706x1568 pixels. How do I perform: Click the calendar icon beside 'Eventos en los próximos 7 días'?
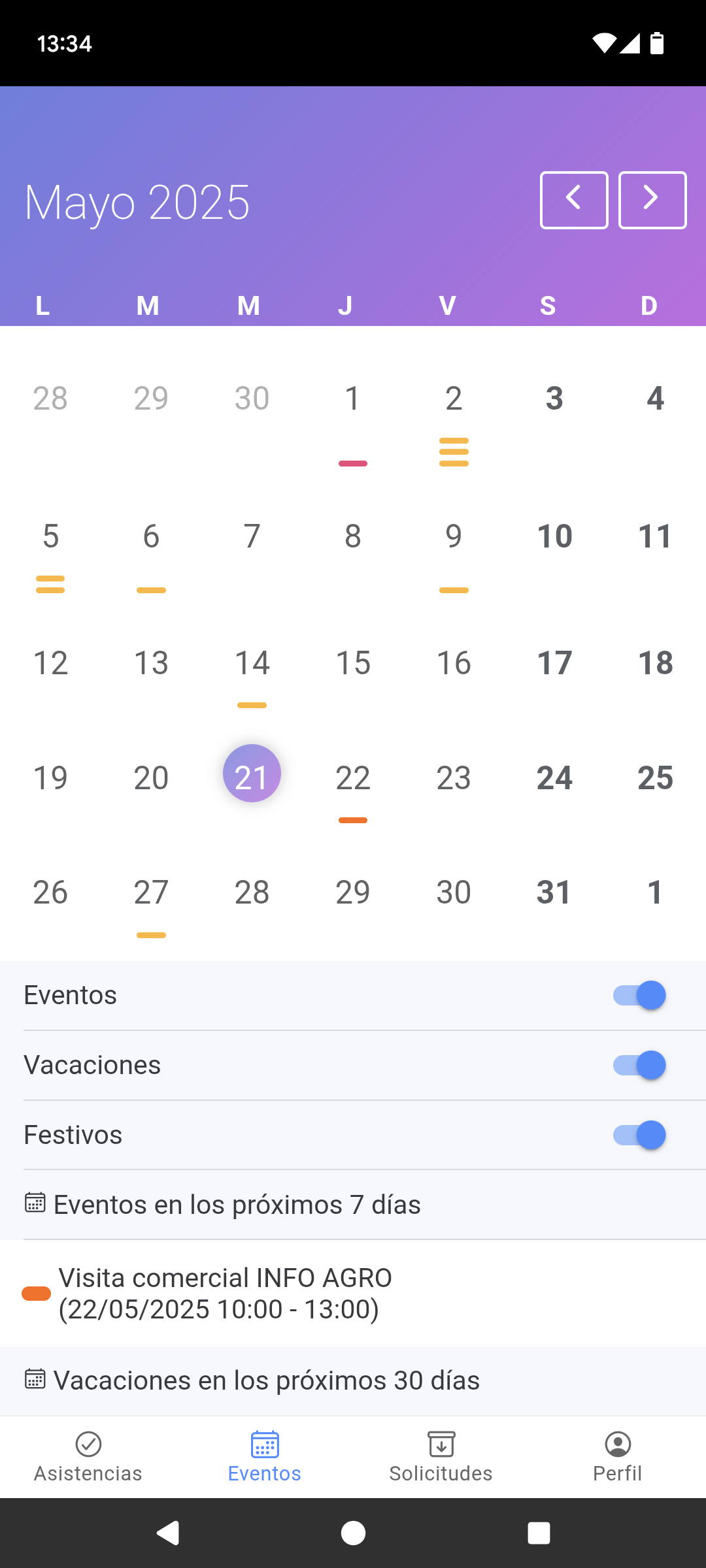pos(36,1203)
